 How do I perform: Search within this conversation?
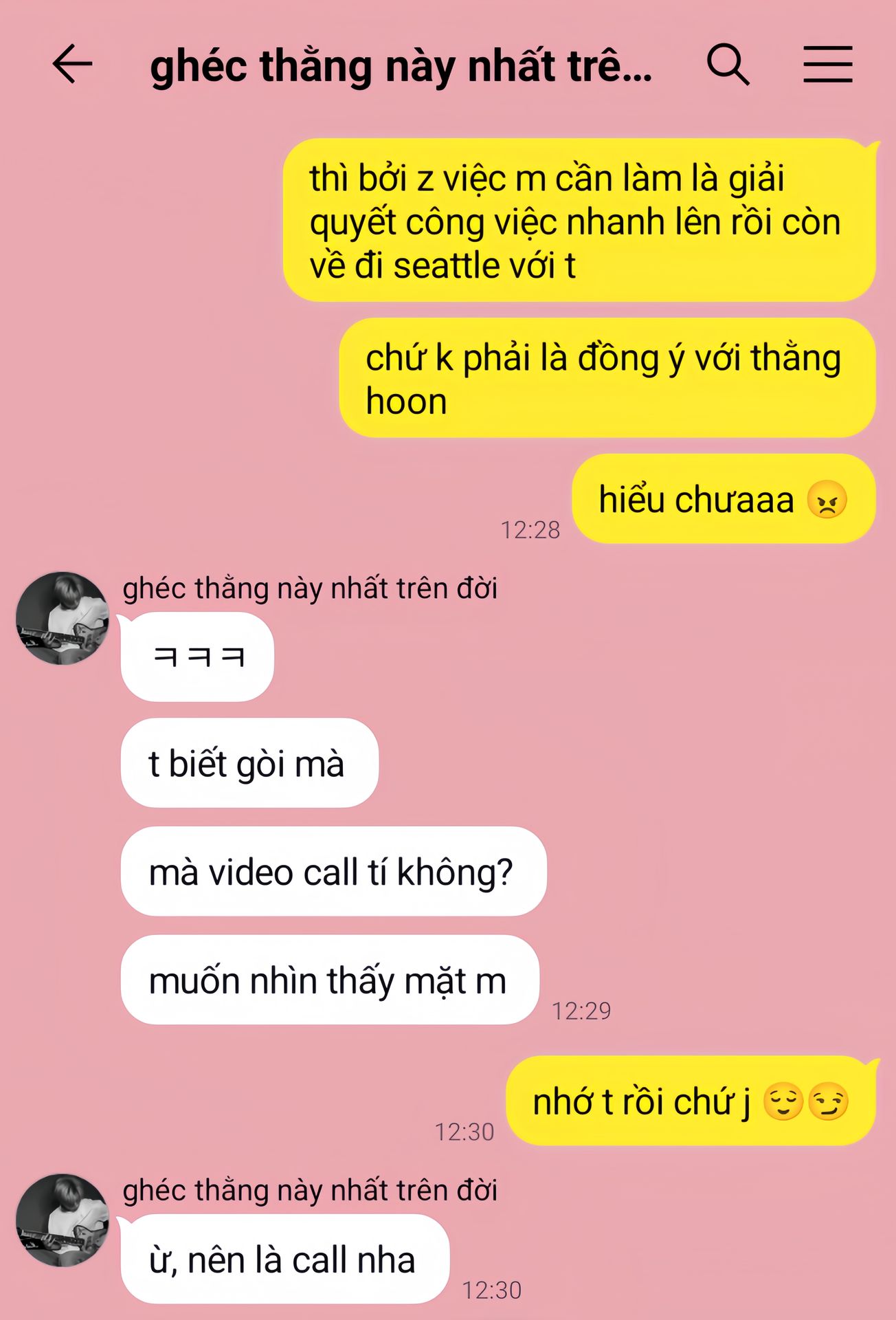(x=728, y=65)
